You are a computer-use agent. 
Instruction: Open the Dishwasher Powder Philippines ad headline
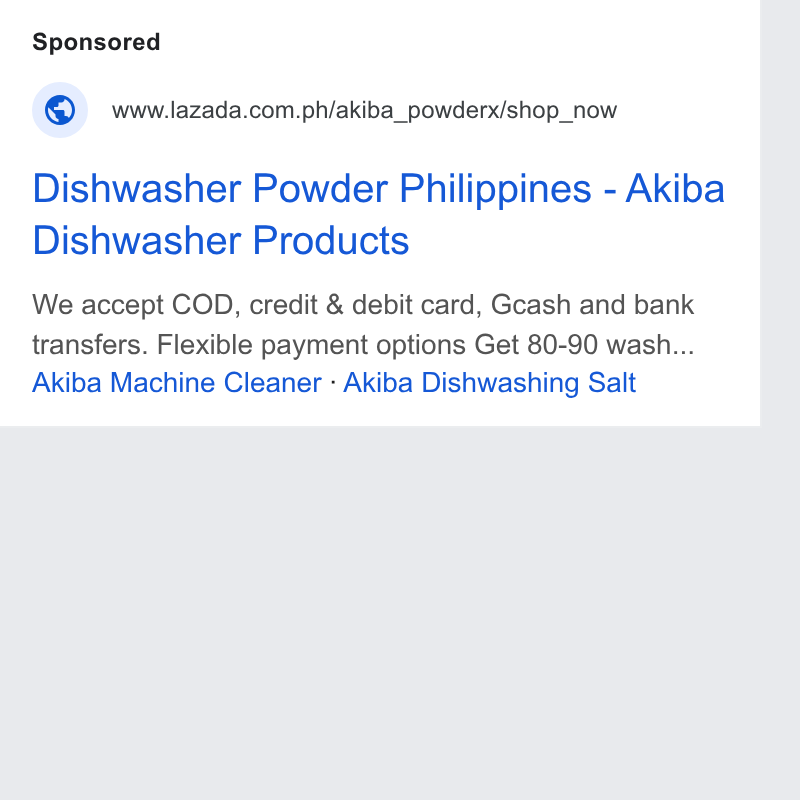pyautogui.click(x=378, y=214)
